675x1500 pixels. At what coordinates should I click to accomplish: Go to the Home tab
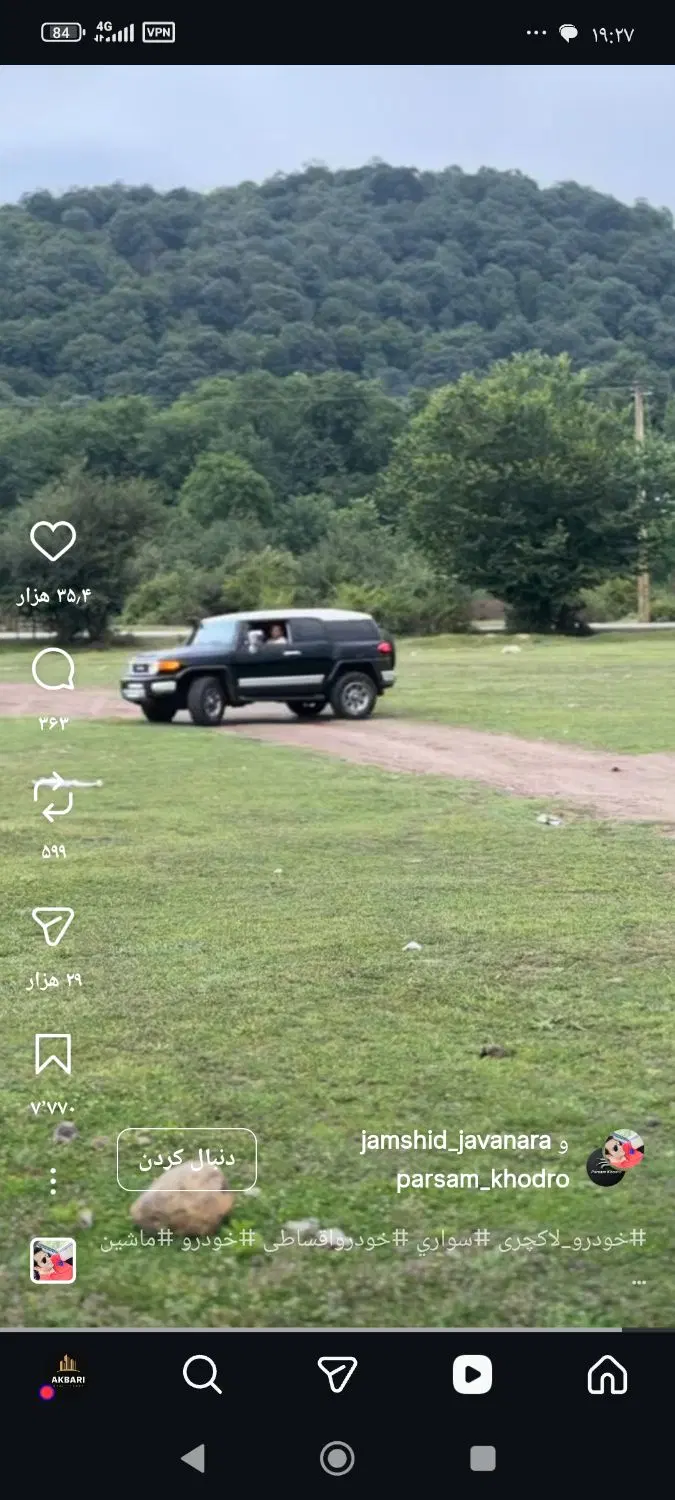click(x=607, y=1374)
